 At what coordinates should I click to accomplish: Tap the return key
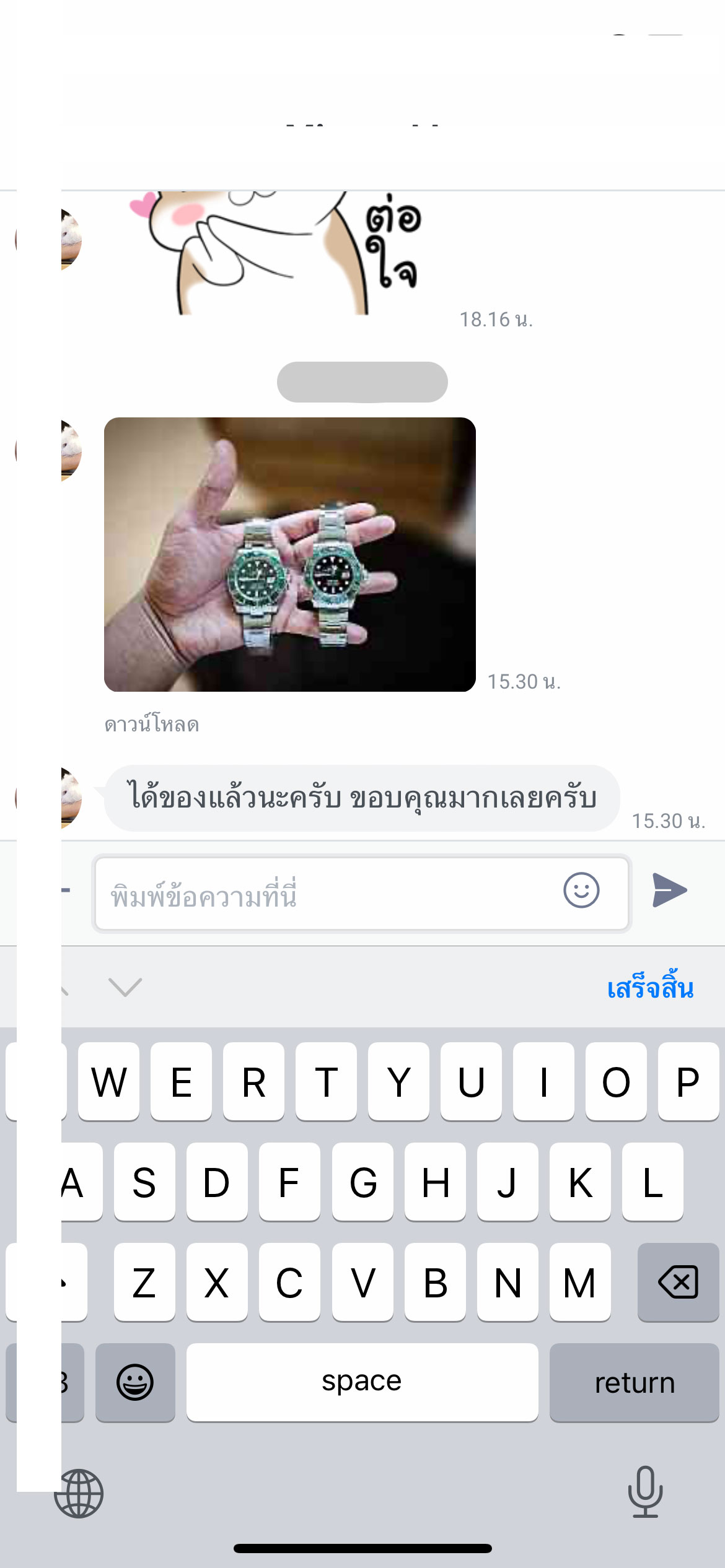pos(634,1382)
